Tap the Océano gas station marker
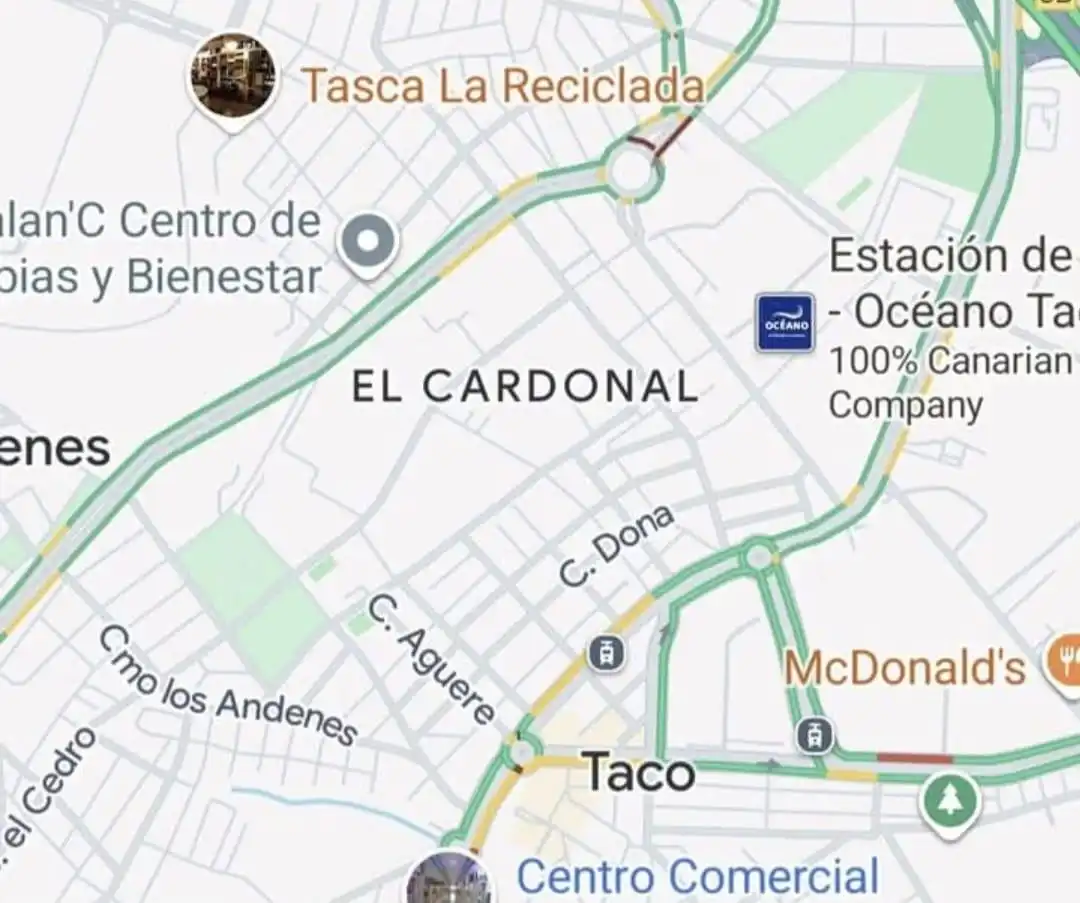 (x=785, y=322)
